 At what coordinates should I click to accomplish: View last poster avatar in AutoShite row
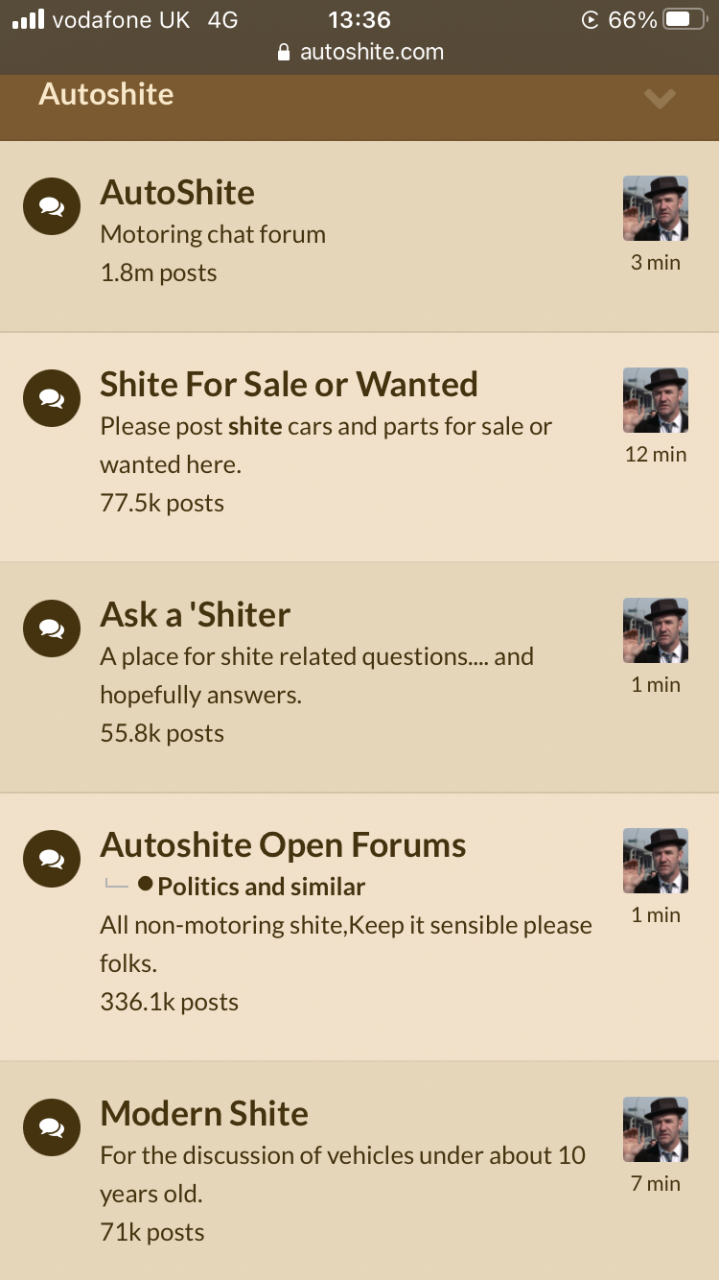(655, 209)
